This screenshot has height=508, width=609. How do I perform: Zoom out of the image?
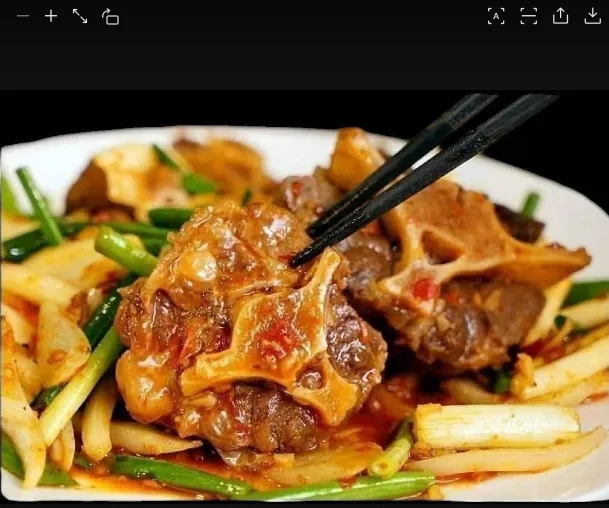[22, 16]
